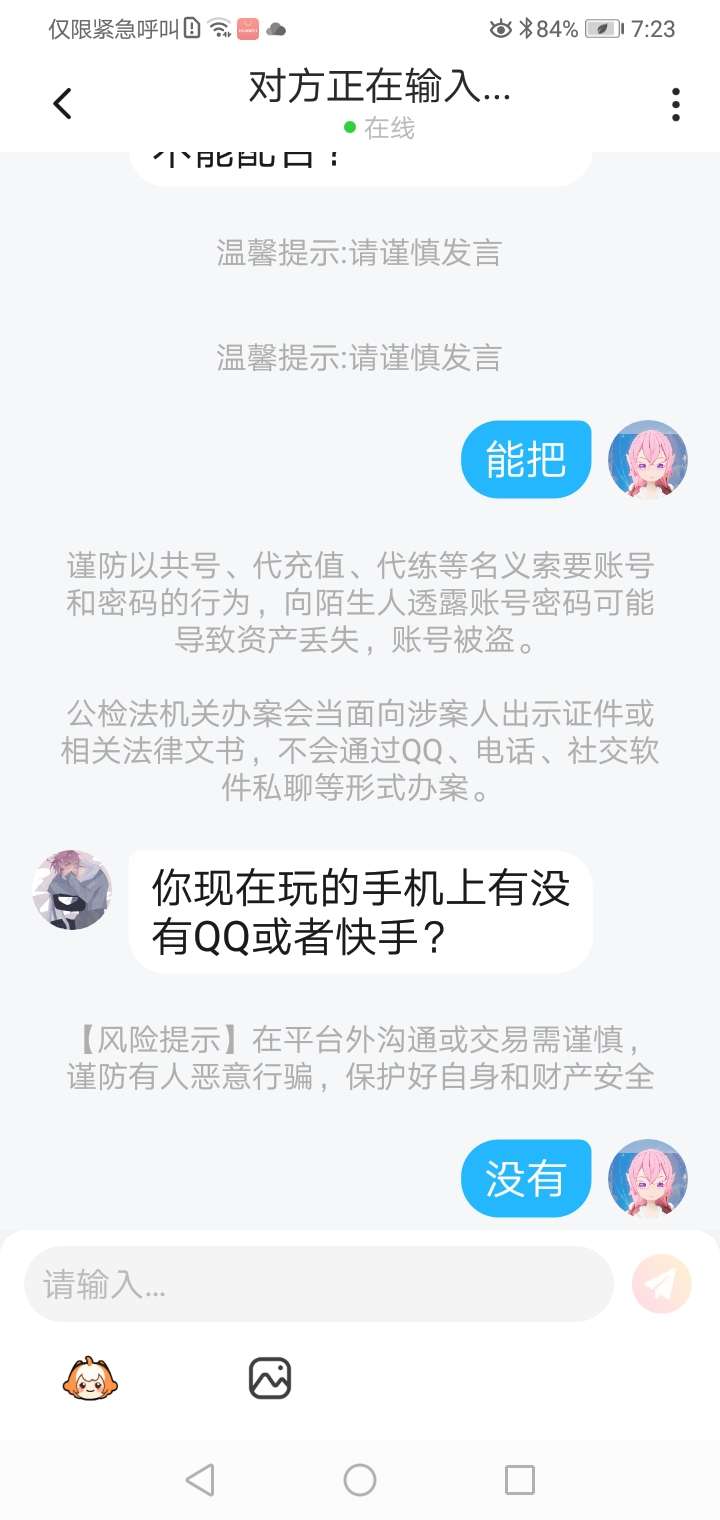Screen dimensions: 720x1520
Task: Open the other user's avatar profile
Action: pyautogui.click(x=72, y=890)
